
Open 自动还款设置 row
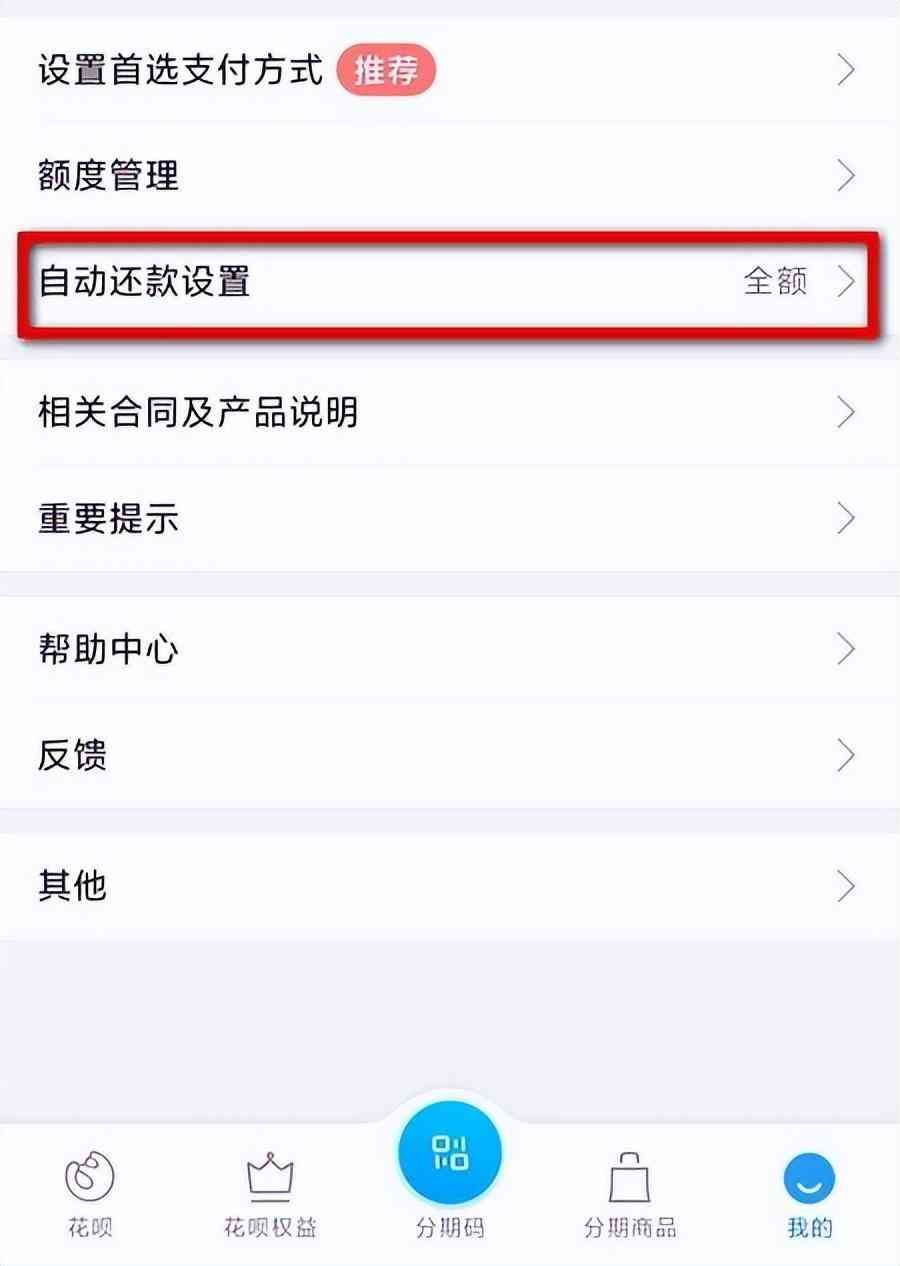click(x=450, y=282)
